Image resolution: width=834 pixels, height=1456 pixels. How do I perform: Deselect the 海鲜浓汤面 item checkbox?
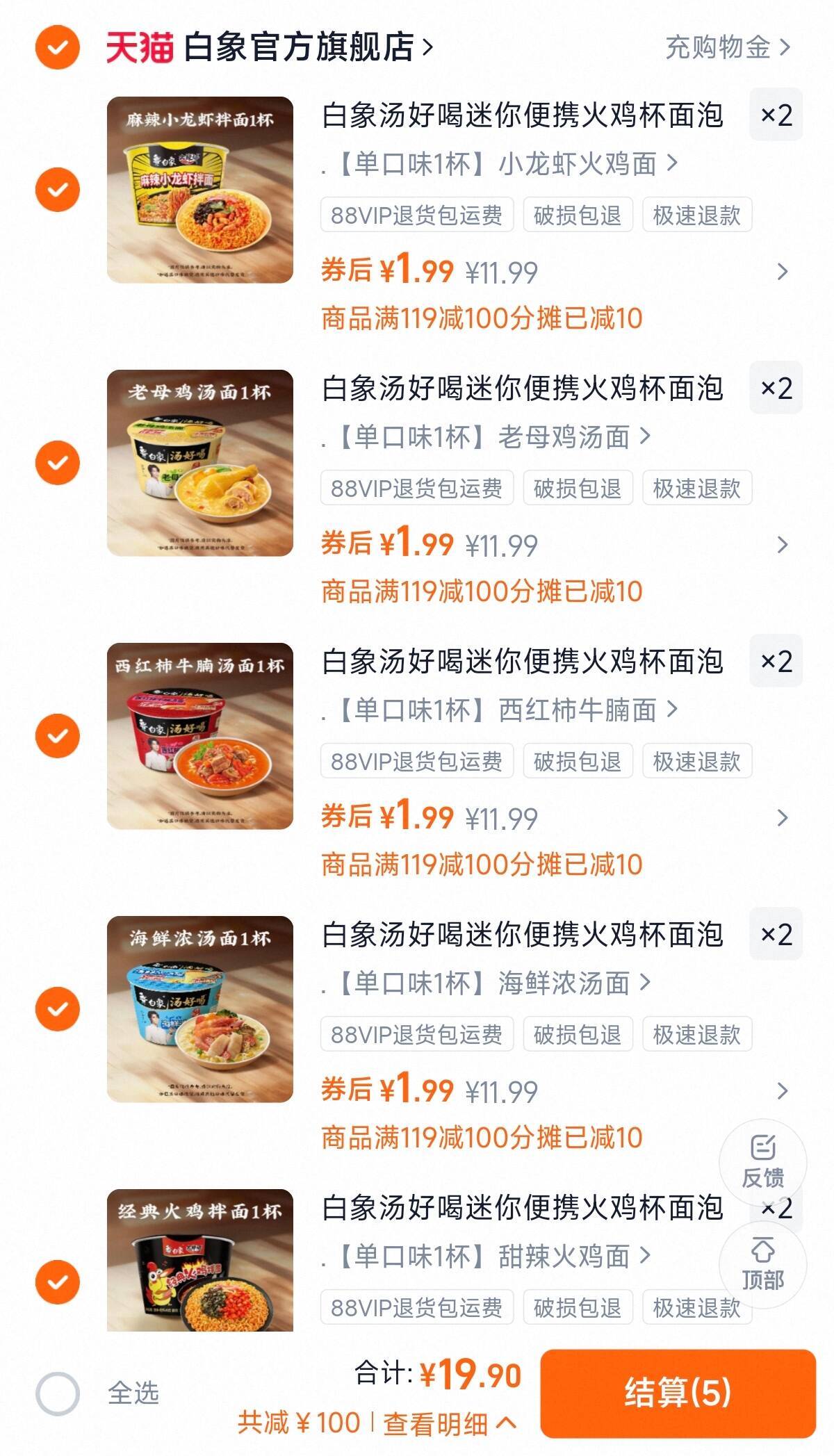(x=58, y=1008)
